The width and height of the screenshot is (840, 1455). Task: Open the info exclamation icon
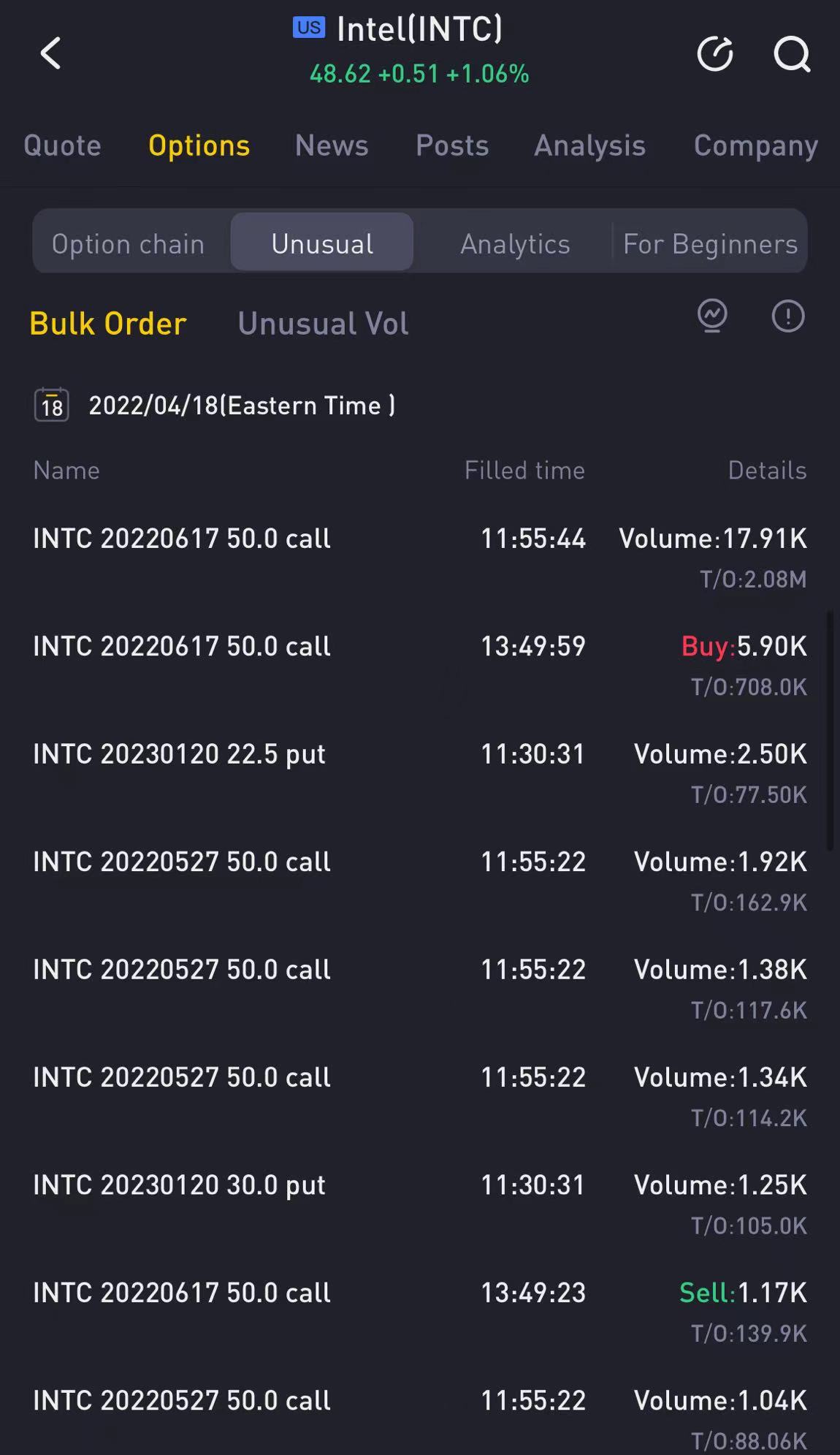788,316
